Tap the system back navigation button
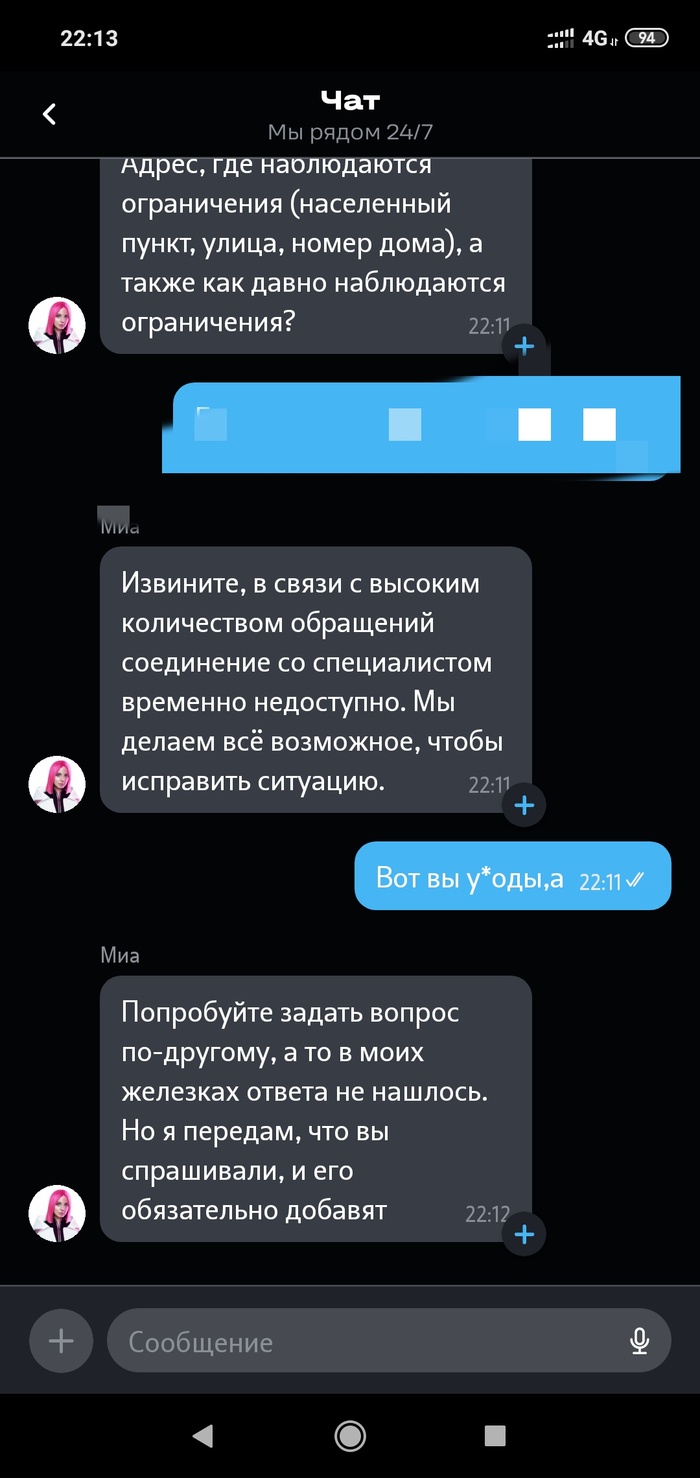The height and width of the screenshot is (1478, 700). pyautogui.click(x=203, y=1436)
